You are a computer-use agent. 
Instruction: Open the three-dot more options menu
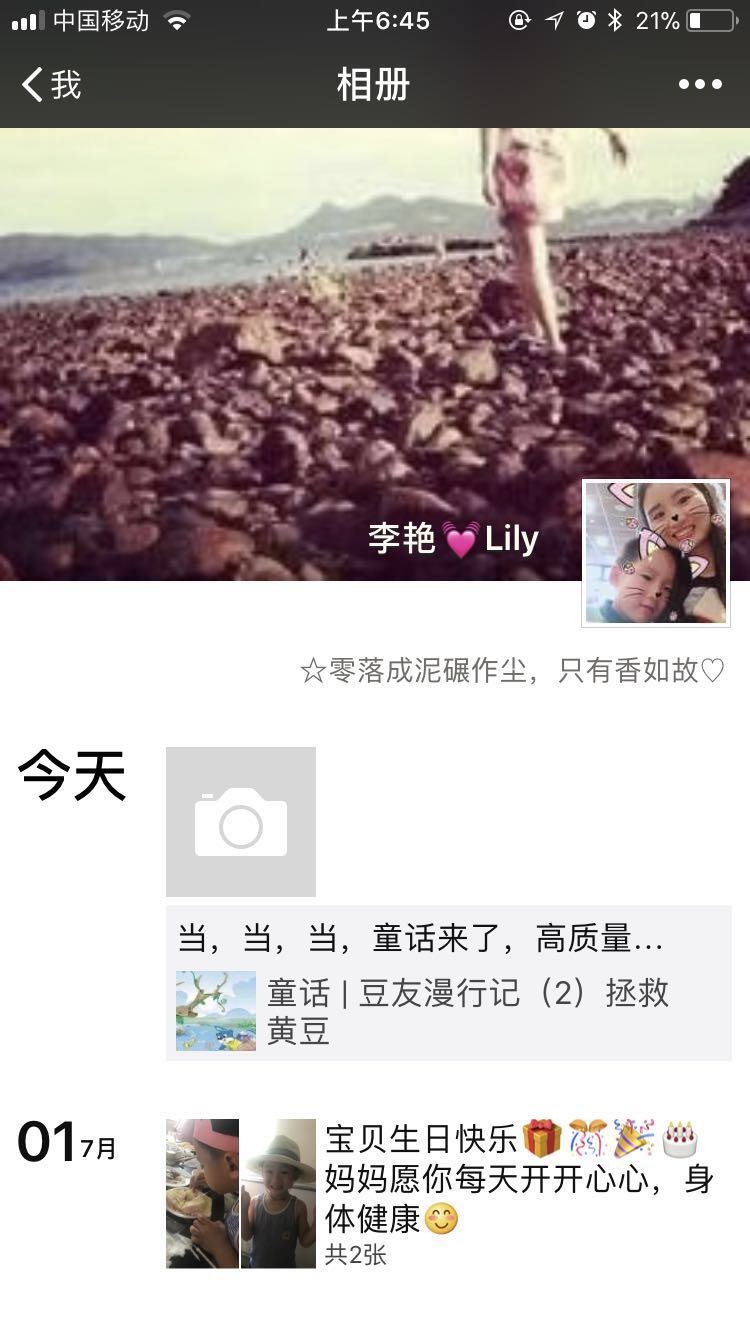pyautogui.click(x=700, y=85)
